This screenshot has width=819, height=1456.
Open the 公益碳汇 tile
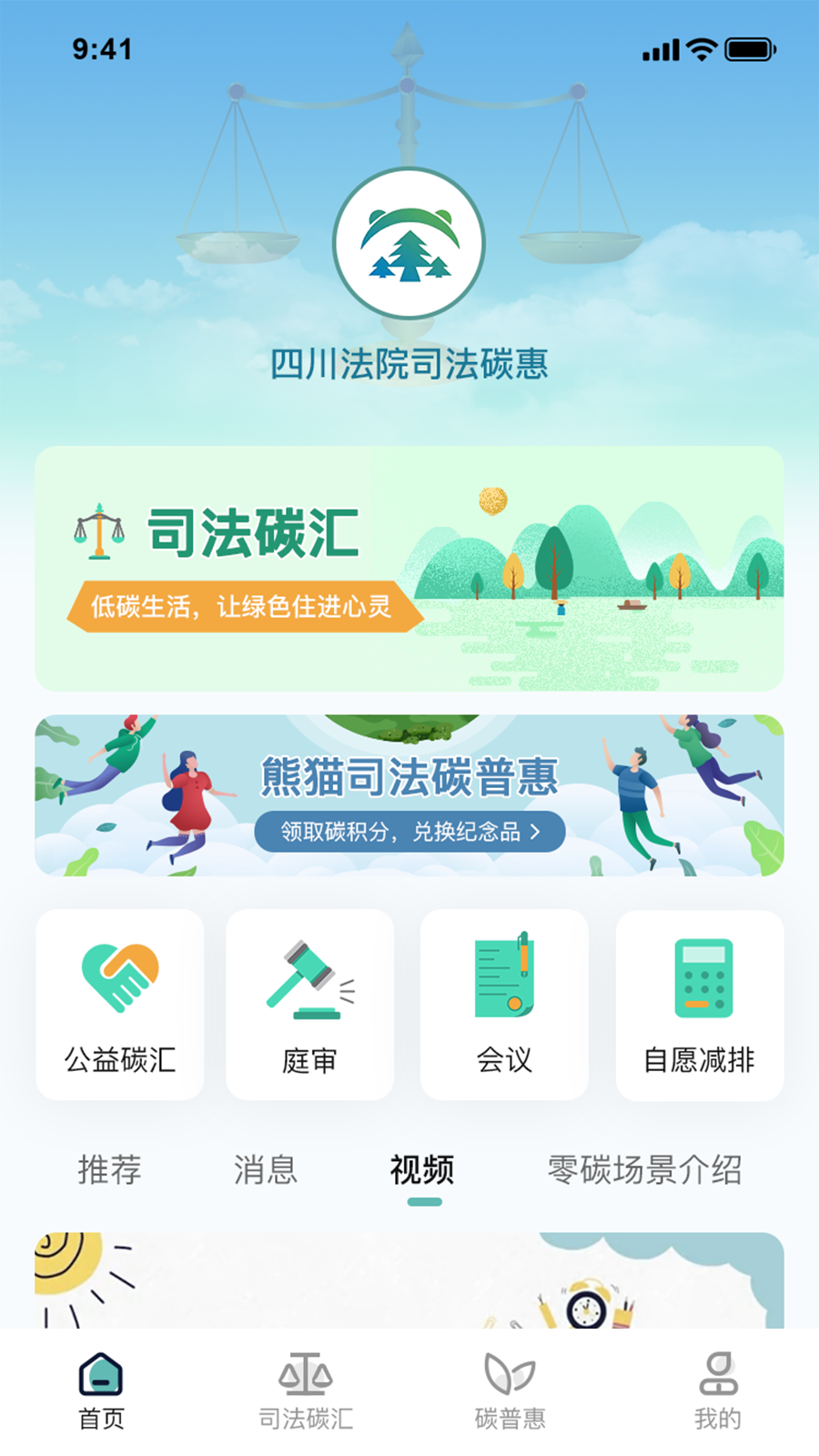[x=120, y=1005]
